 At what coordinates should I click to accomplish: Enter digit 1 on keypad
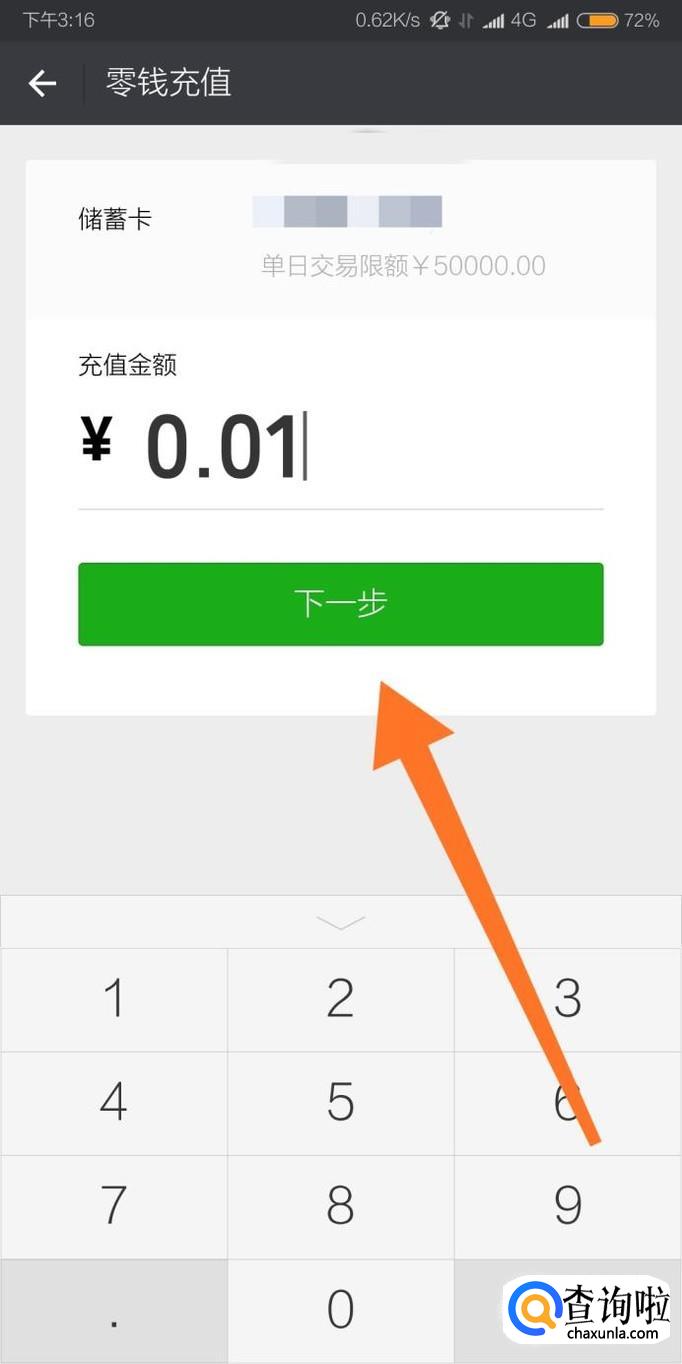click(114, 999)
